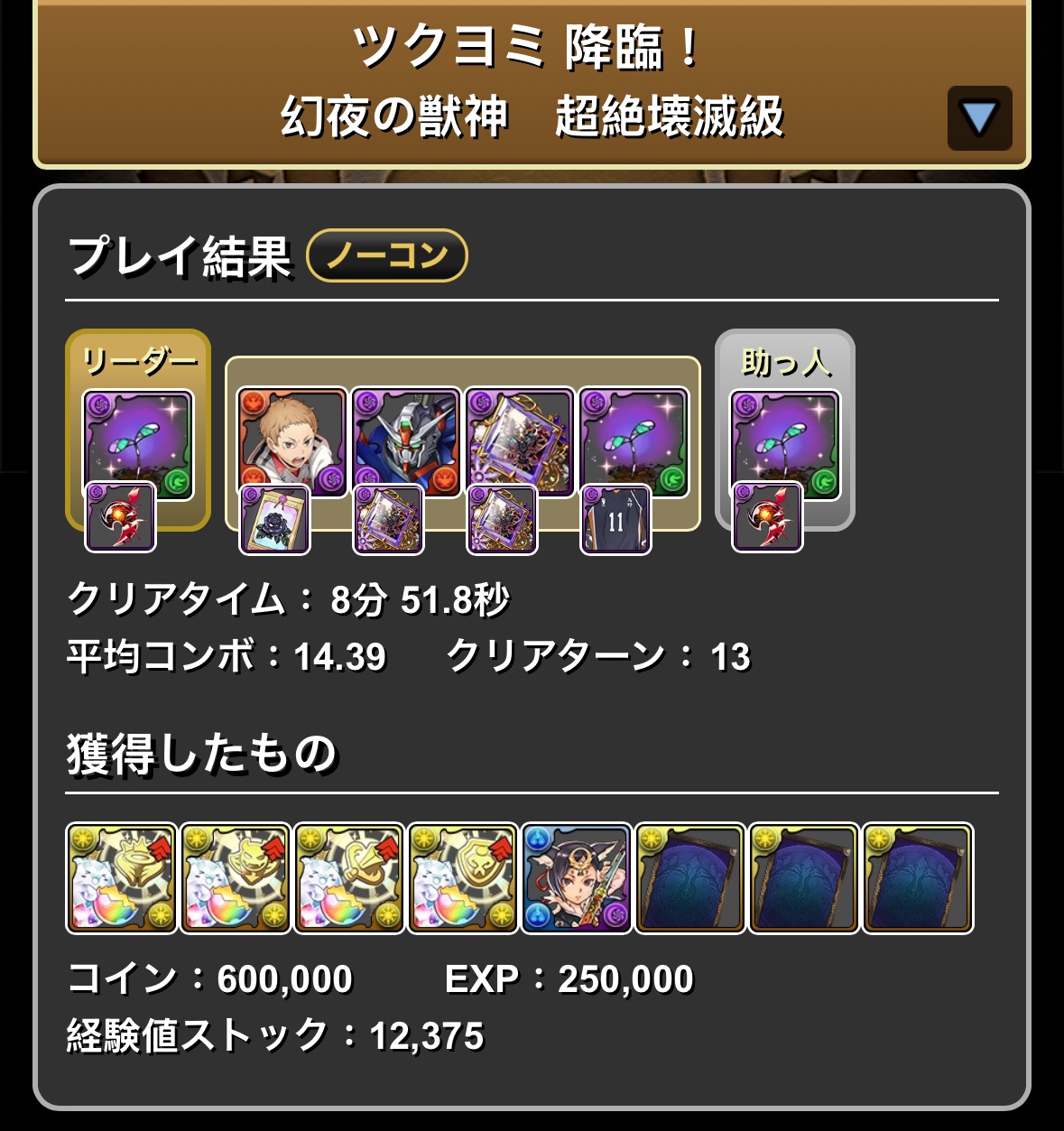View the obtained Tsukuyomi monster drop
The width and height of the screenshot is (1064, 1131).
click(x=576, y=877)
